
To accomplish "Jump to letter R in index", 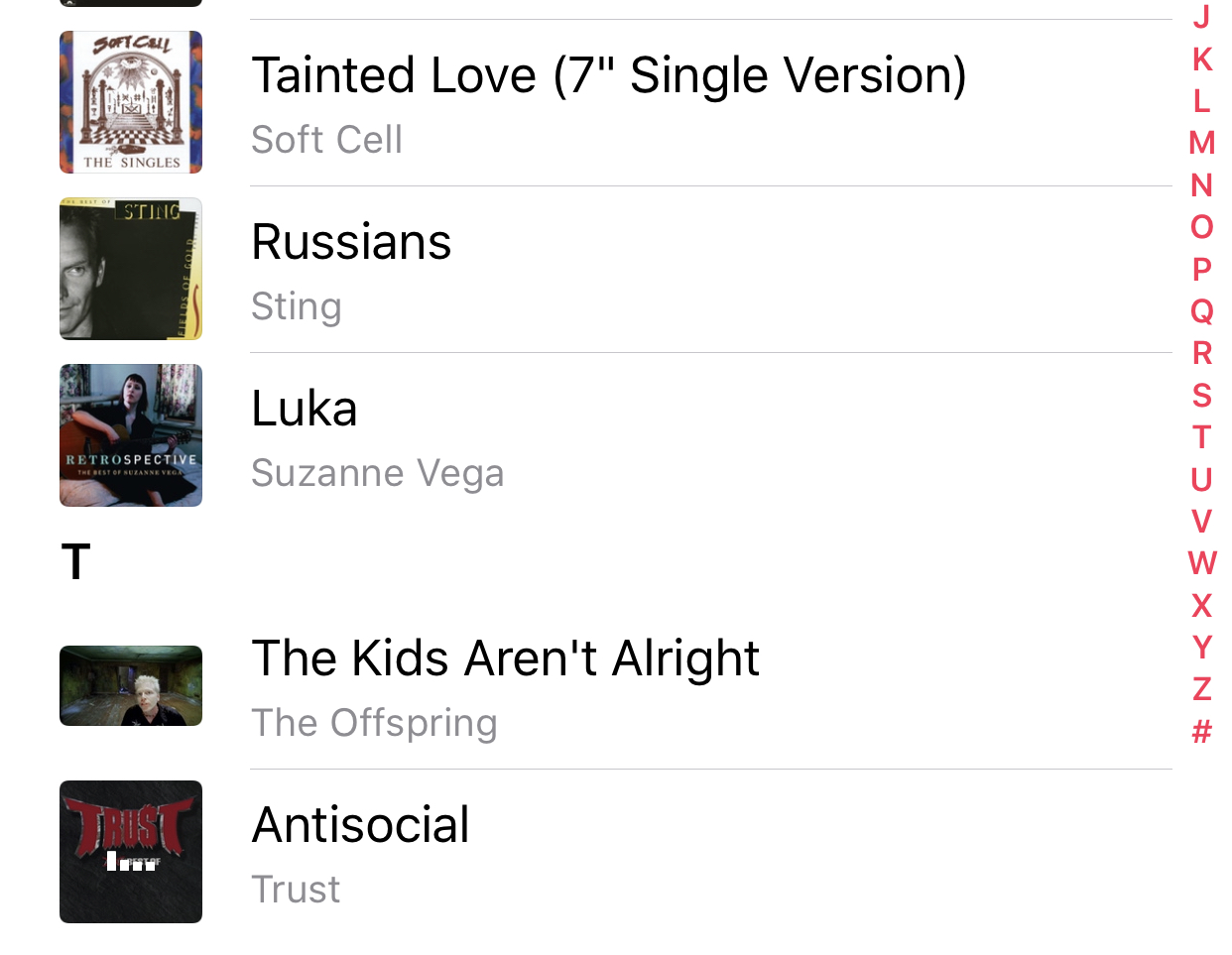I will click(x=1201, y=353).
